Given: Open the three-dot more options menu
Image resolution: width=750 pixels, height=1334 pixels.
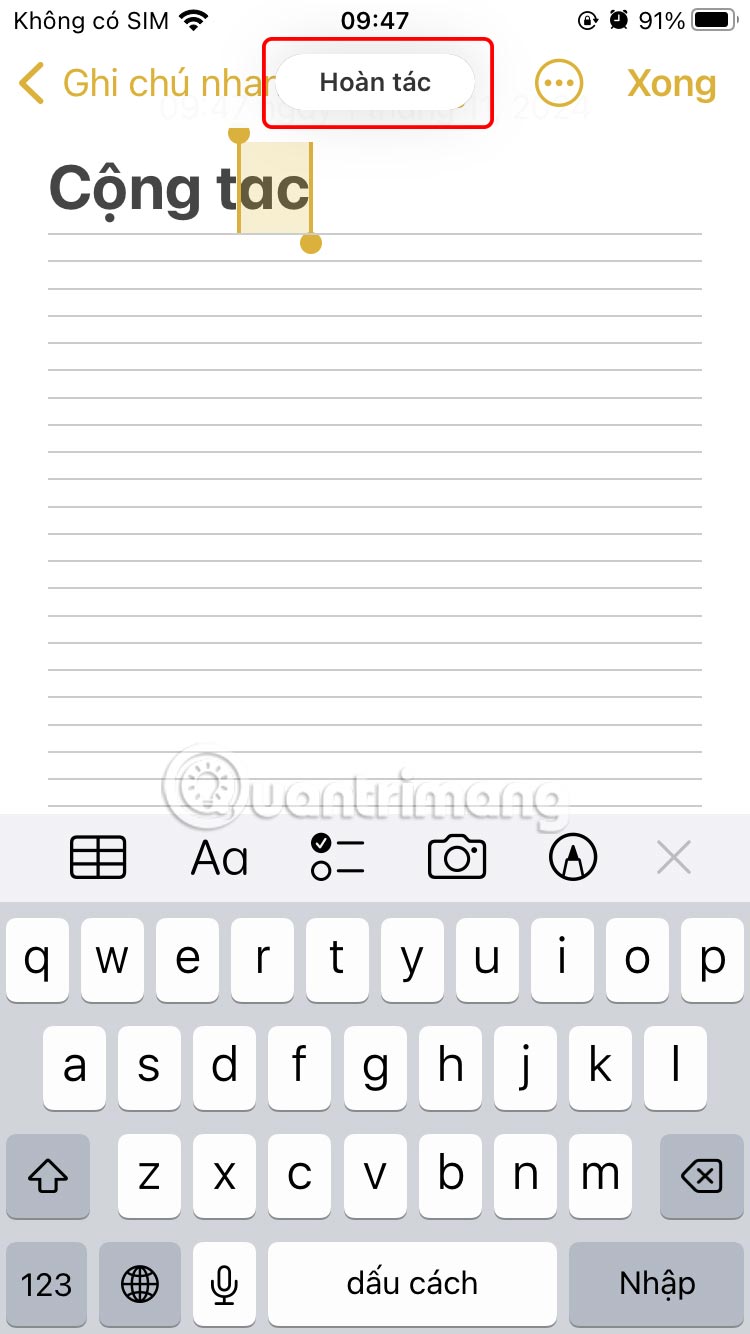Looking at the screenshot, I should pyautogui.click(x=559, y=83).
